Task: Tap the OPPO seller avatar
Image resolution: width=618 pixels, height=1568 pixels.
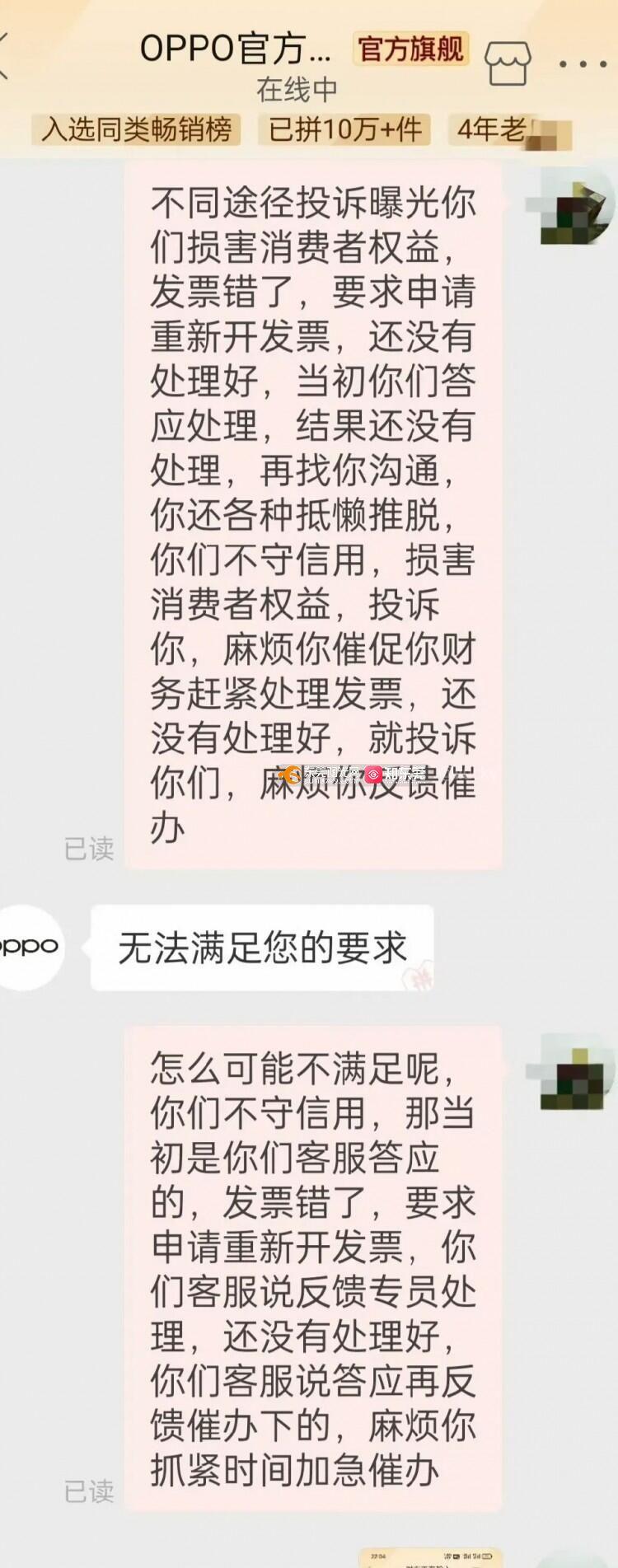Action: pyautogui.click(x=31, y=946)
